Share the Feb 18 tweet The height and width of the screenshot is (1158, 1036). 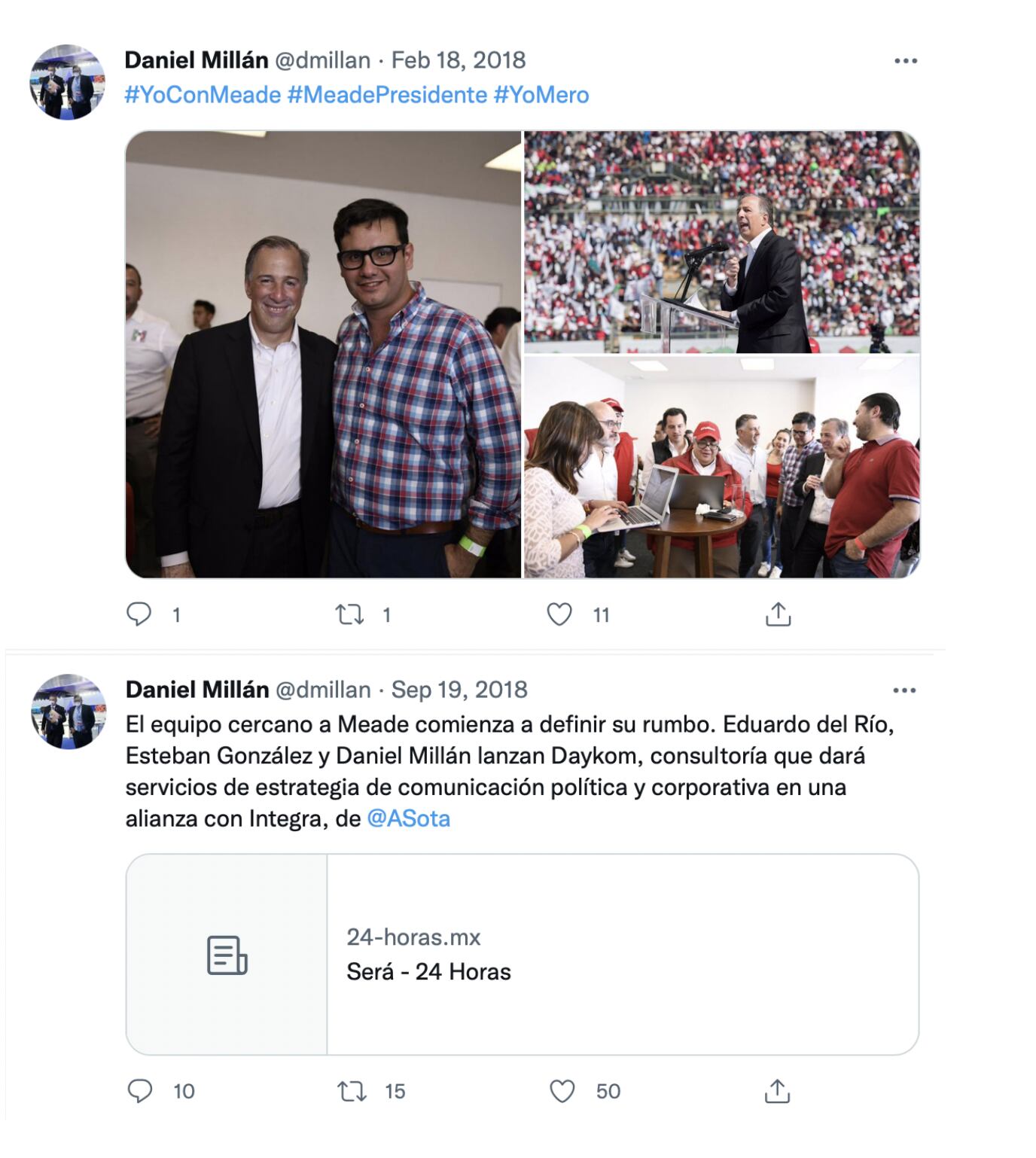pyautogui.click(x=778, y=614)
